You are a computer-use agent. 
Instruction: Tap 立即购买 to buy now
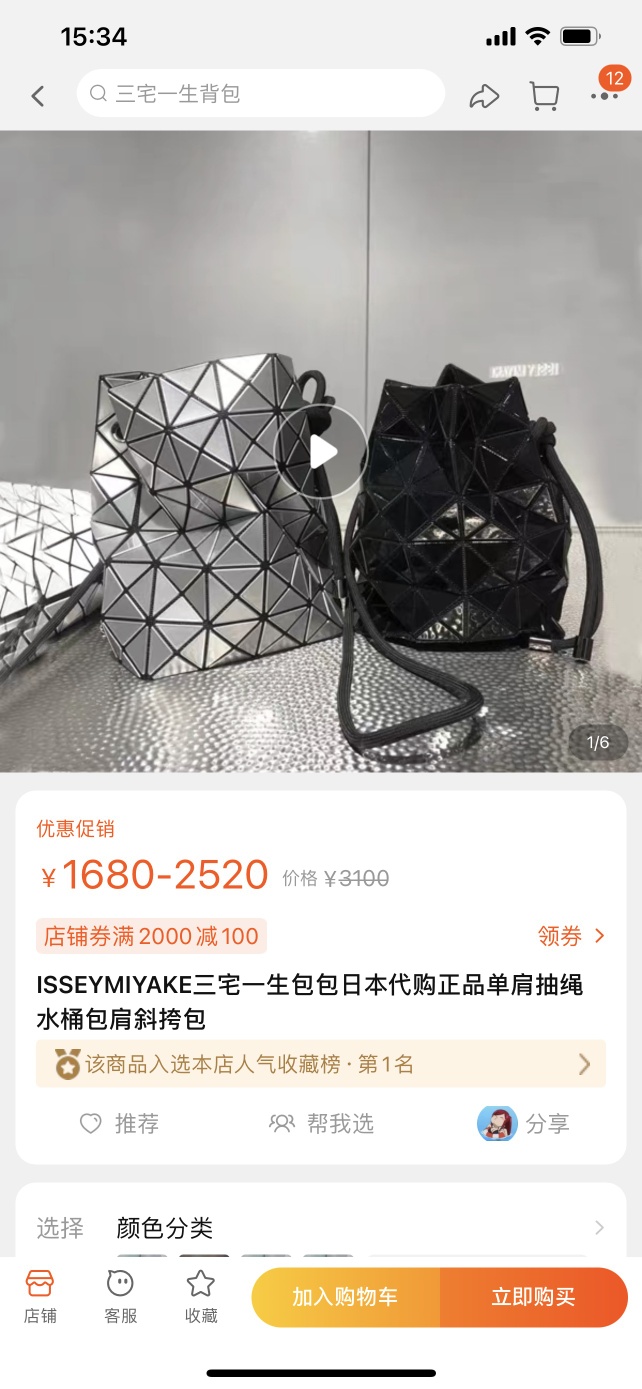click(x=533, y=1297)
